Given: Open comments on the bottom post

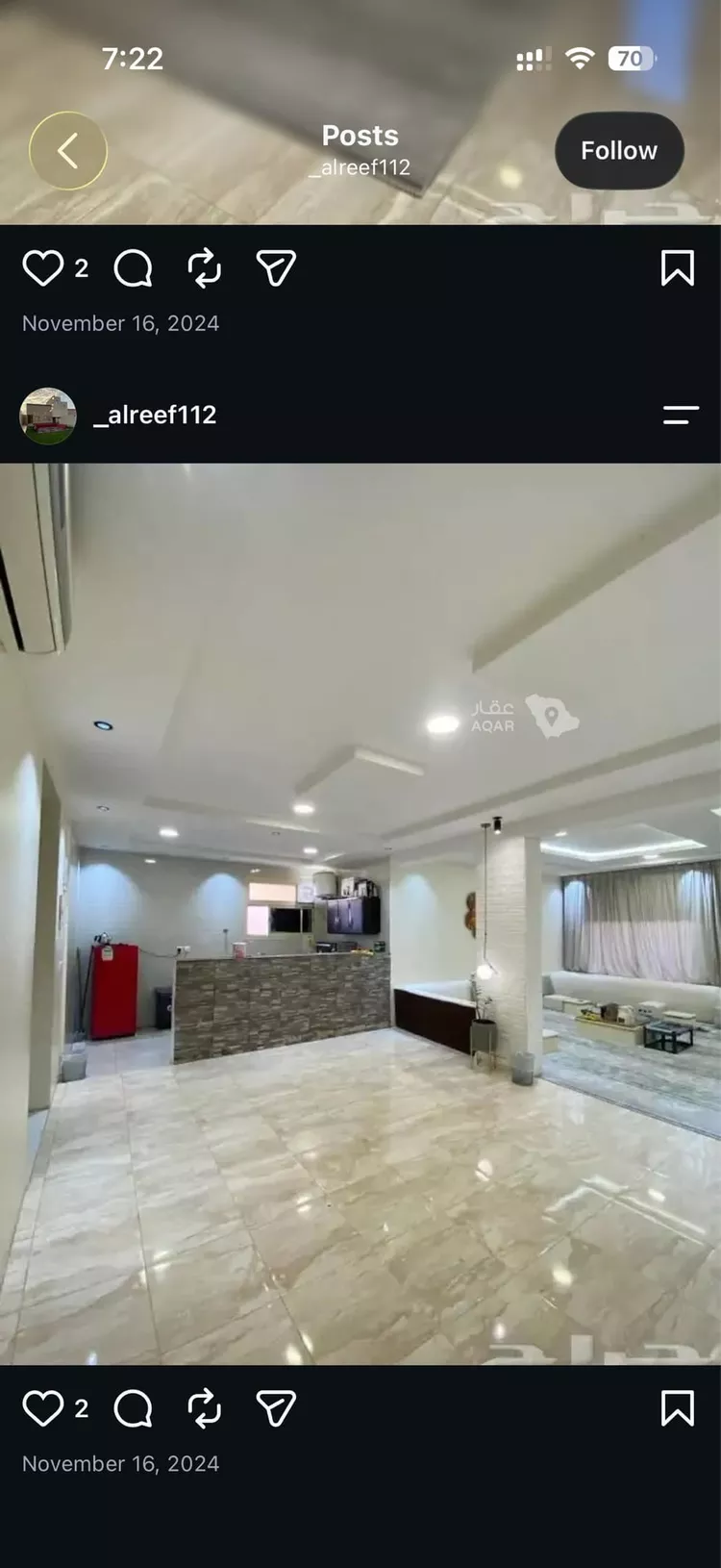Looking at the screenshot, I should [133, 1408].
